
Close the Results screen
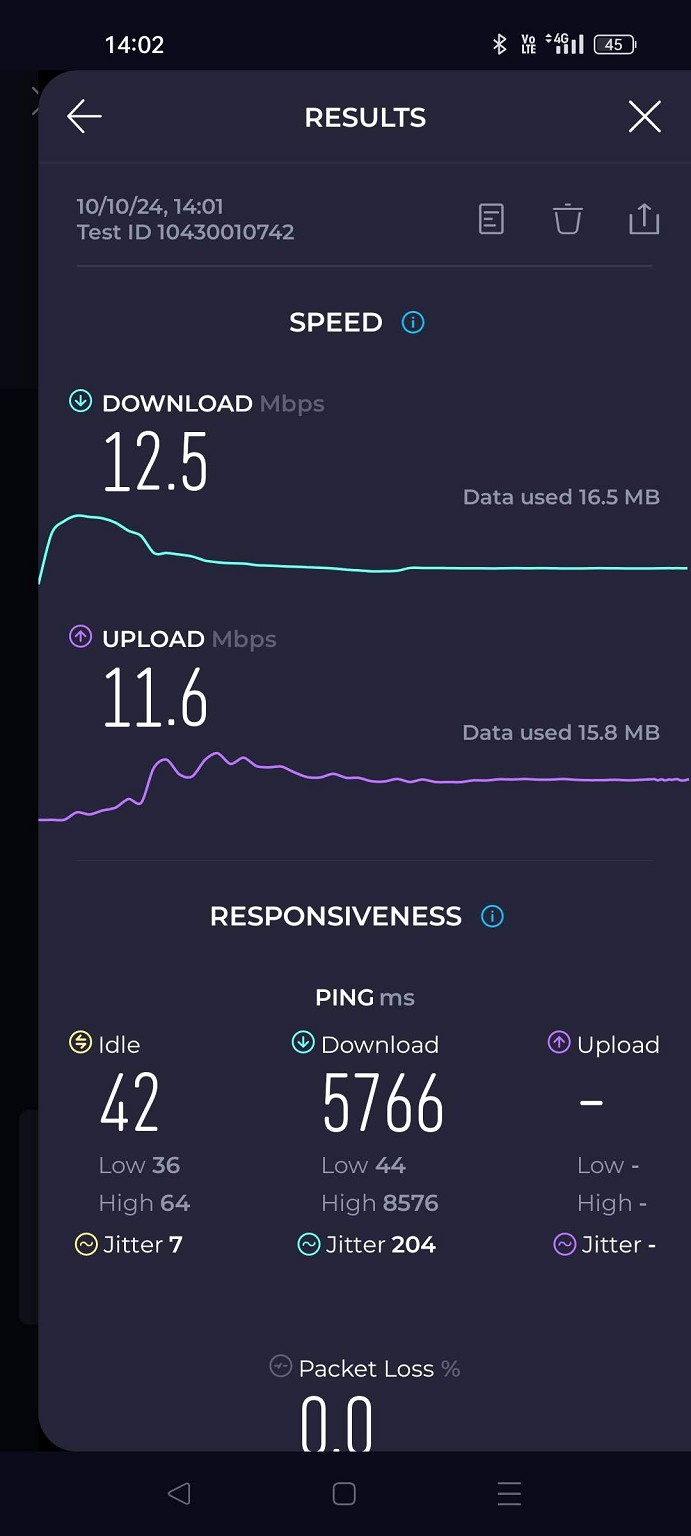tap(644, 117)
